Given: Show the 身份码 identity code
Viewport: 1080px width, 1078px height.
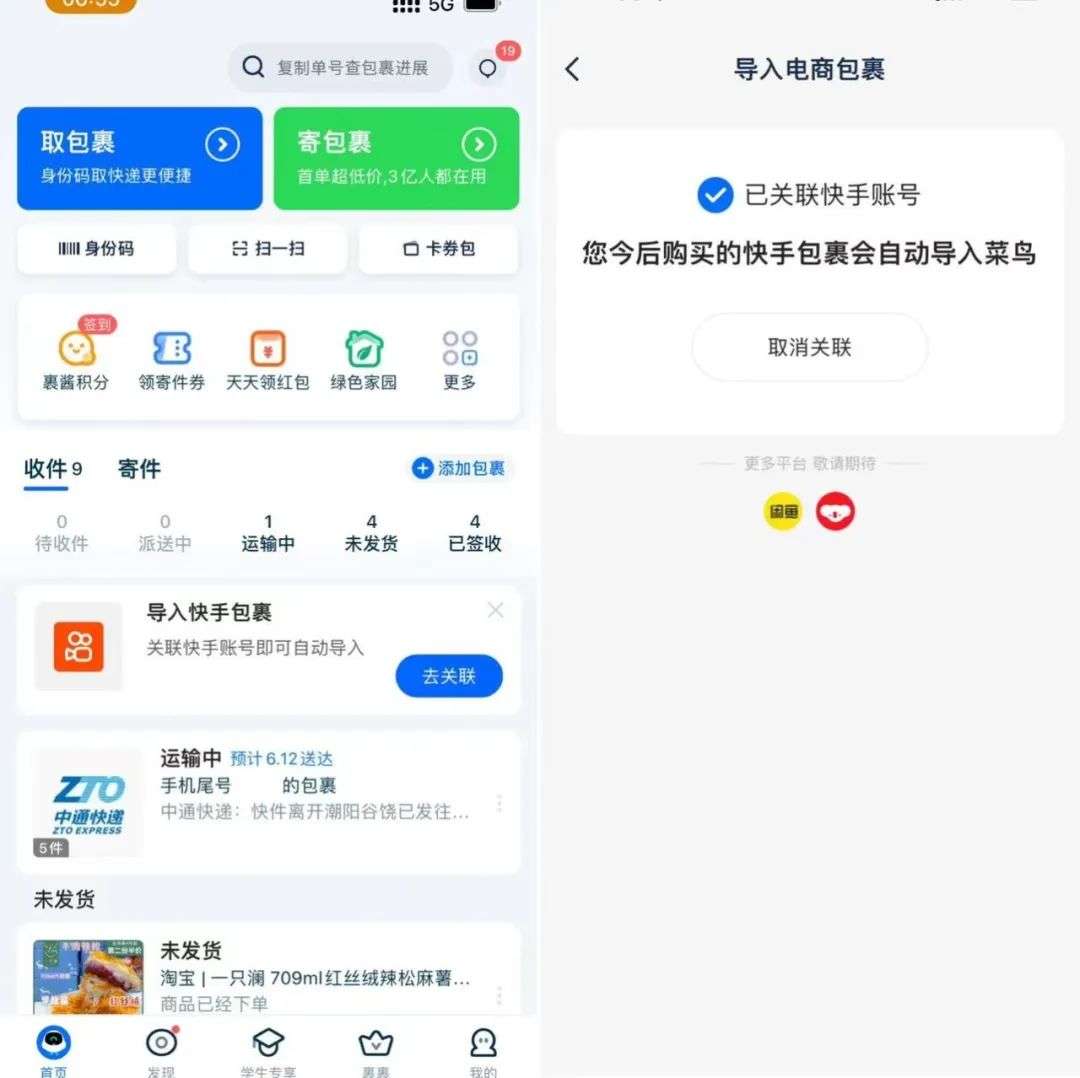Looking at the screenshot, I should point(96,249).
